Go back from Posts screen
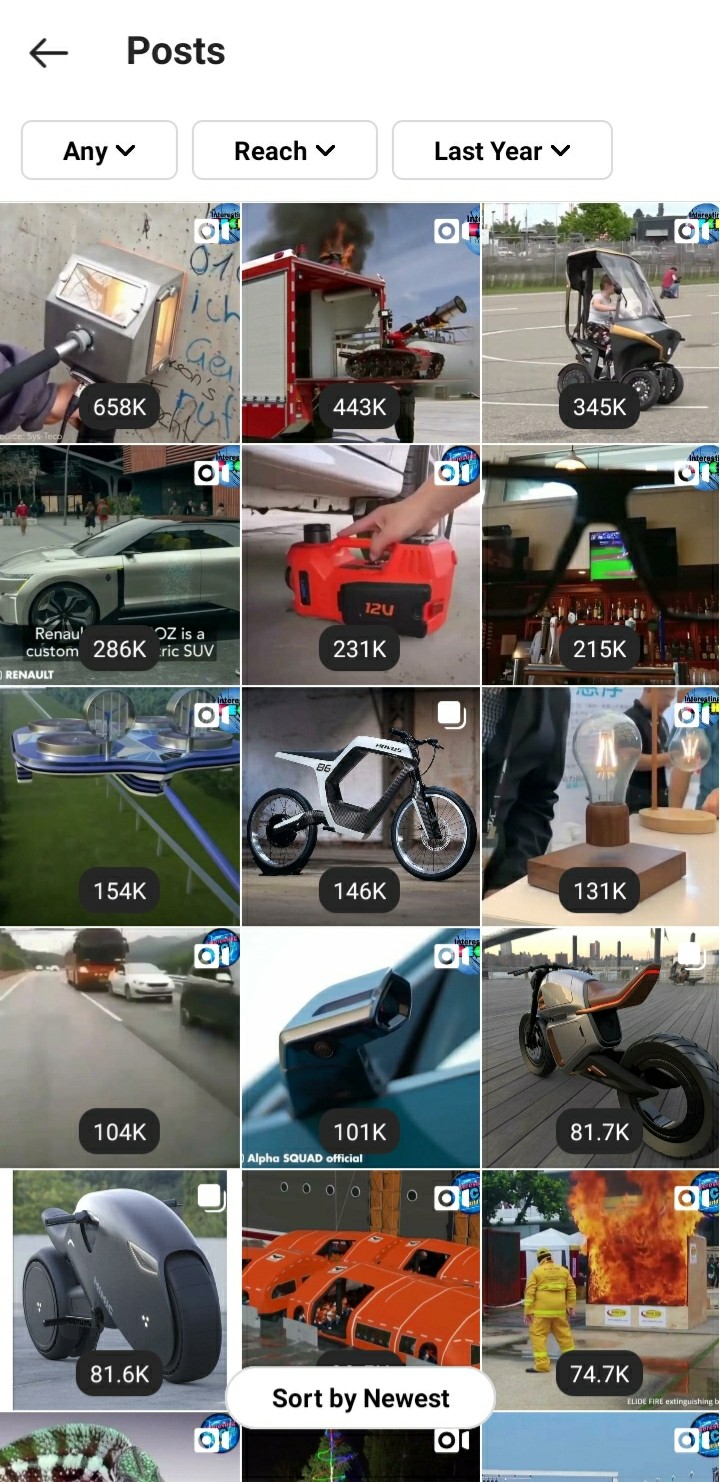 (x=48, y=53)
